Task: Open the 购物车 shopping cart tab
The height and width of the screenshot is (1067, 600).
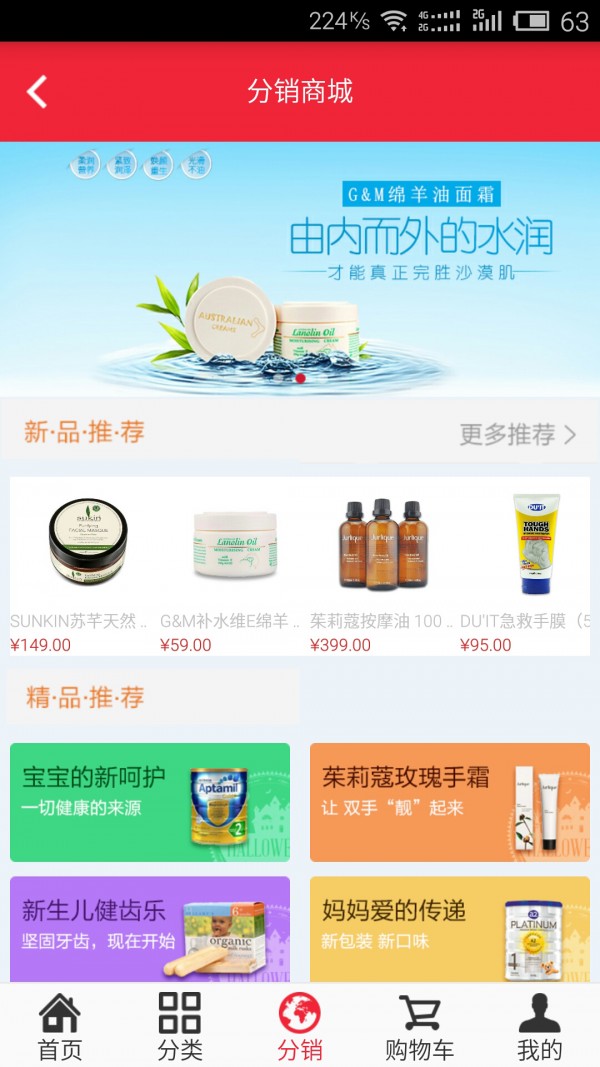Action: pos(420,1027)
